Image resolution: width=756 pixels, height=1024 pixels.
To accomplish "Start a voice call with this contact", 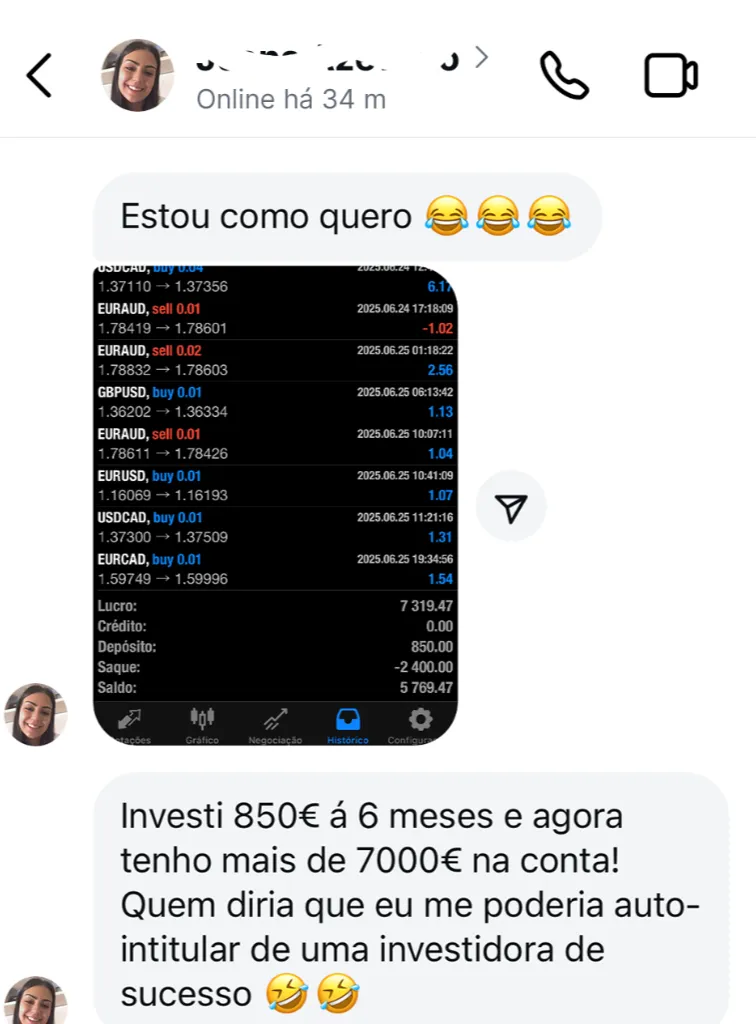I will pos(564,75).
